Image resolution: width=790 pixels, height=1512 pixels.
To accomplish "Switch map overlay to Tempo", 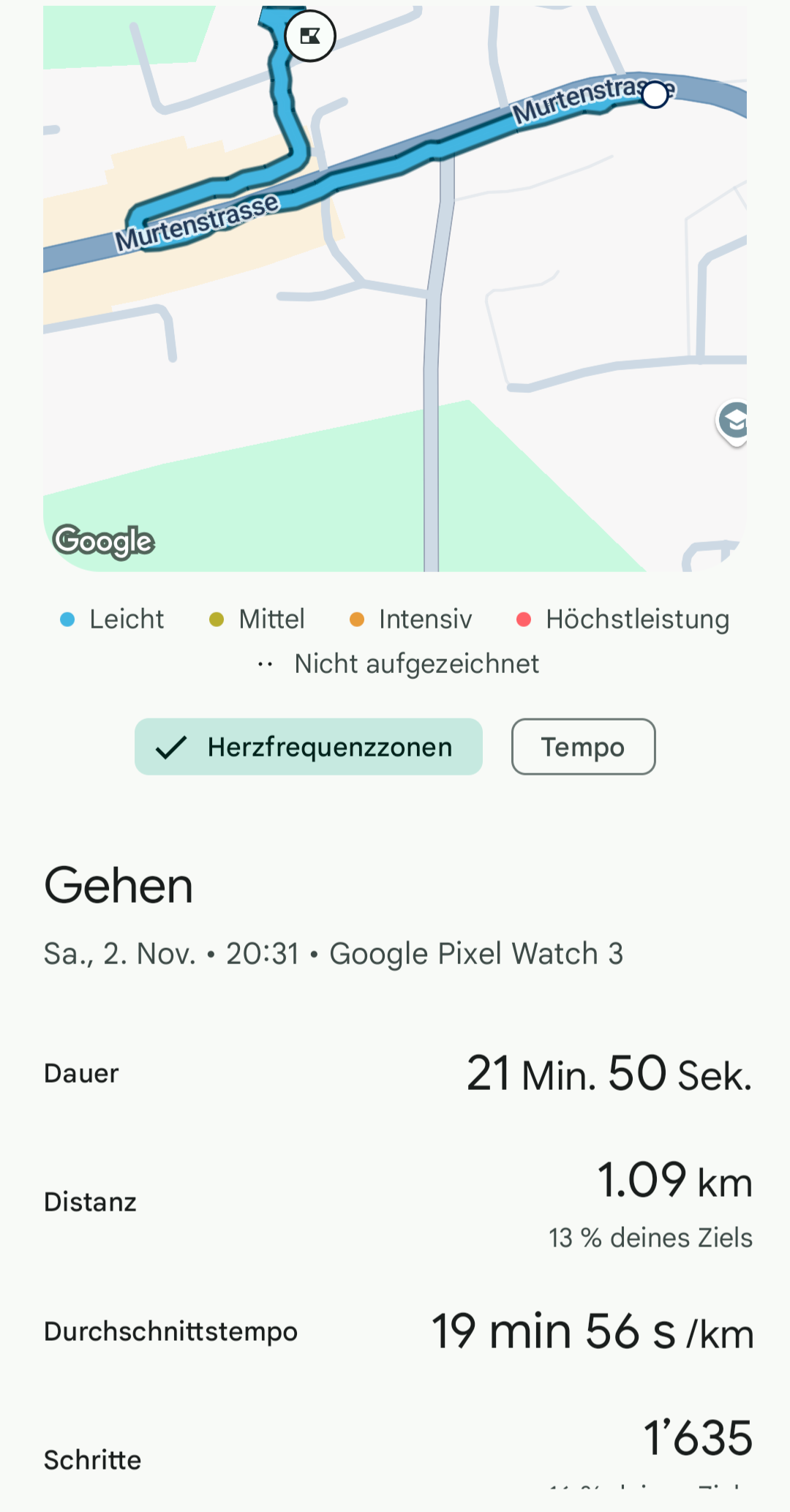I will coord(583,747).
